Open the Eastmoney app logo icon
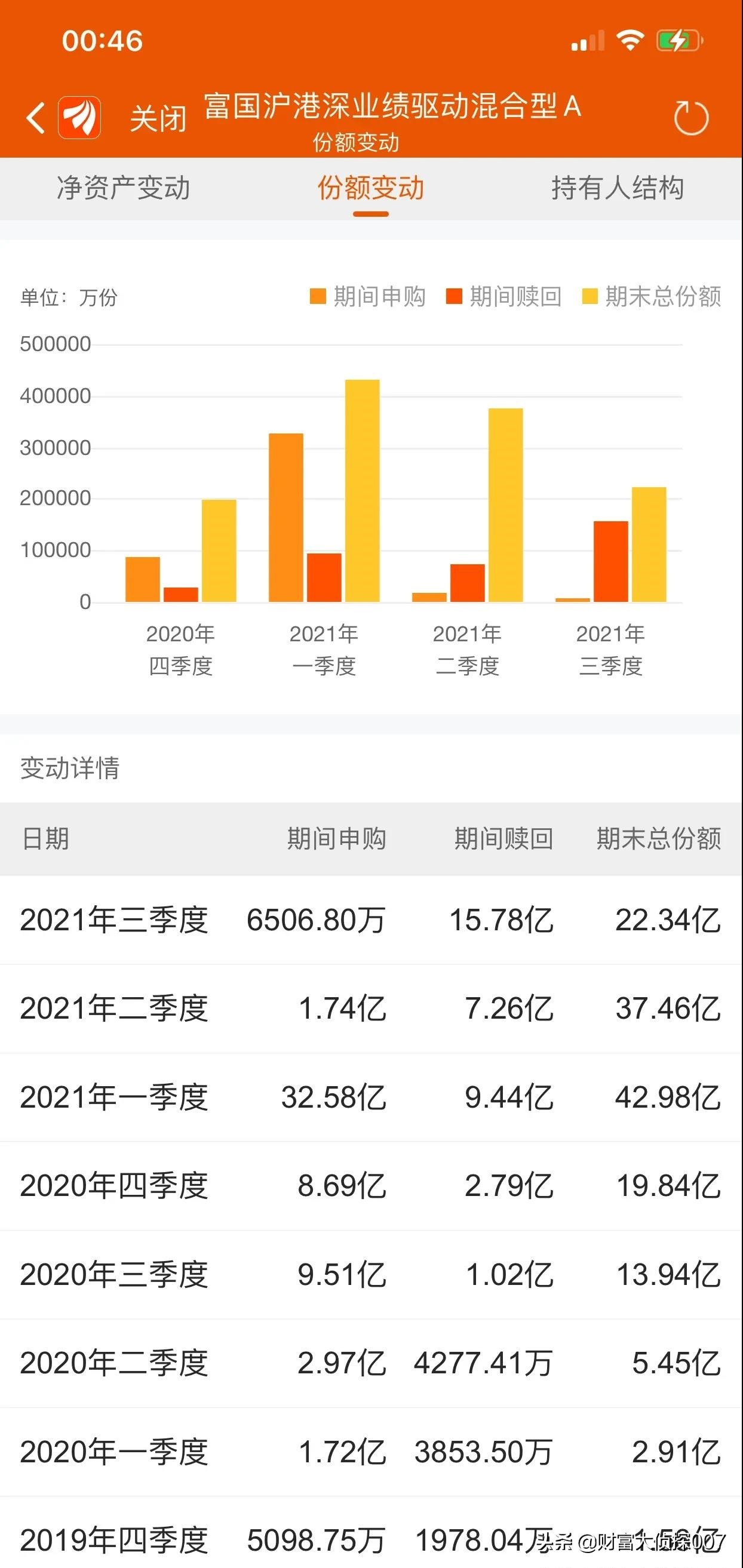743x1568 pixels. 81,117
